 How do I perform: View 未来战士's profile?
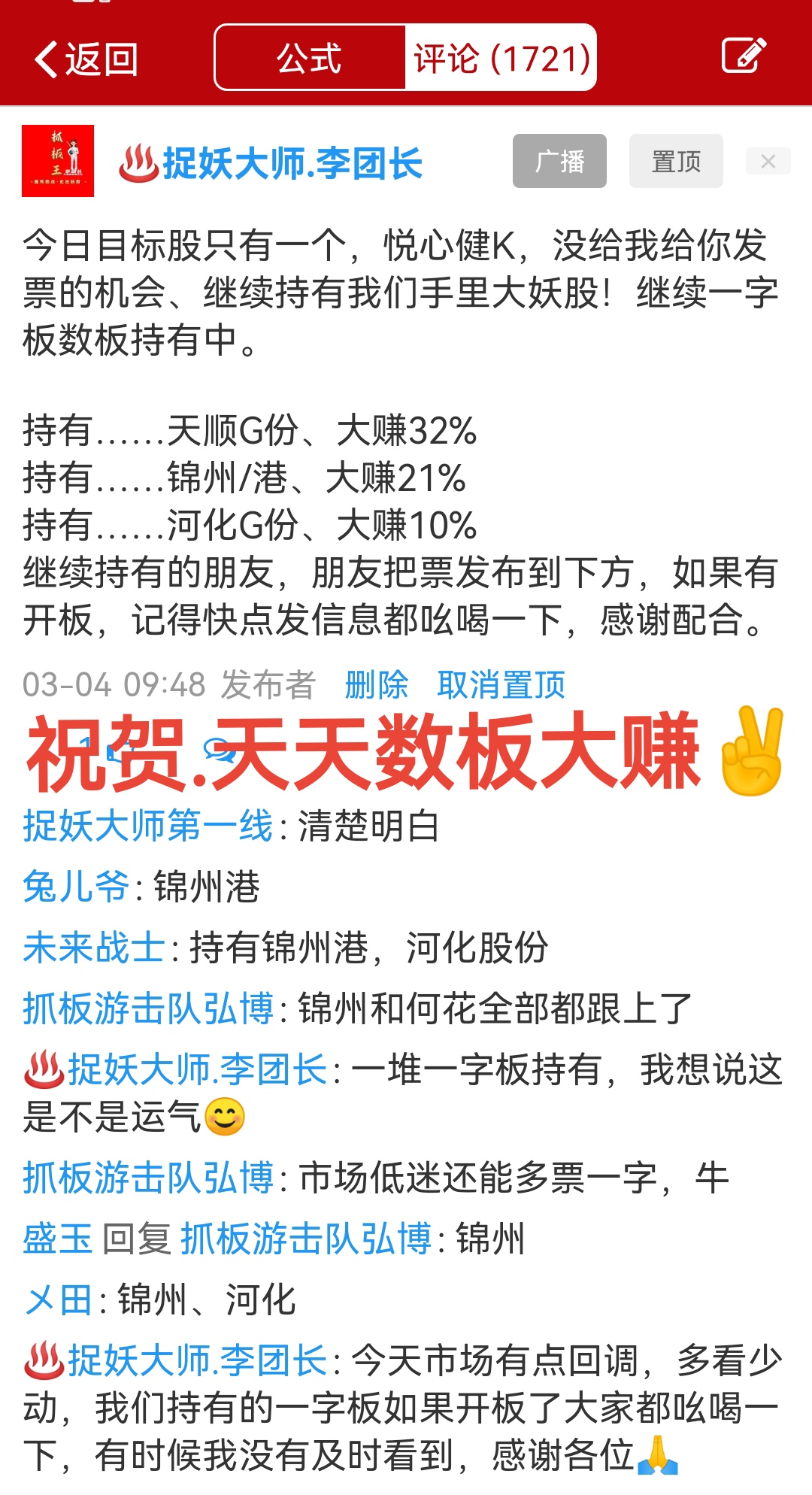[93, 948]
